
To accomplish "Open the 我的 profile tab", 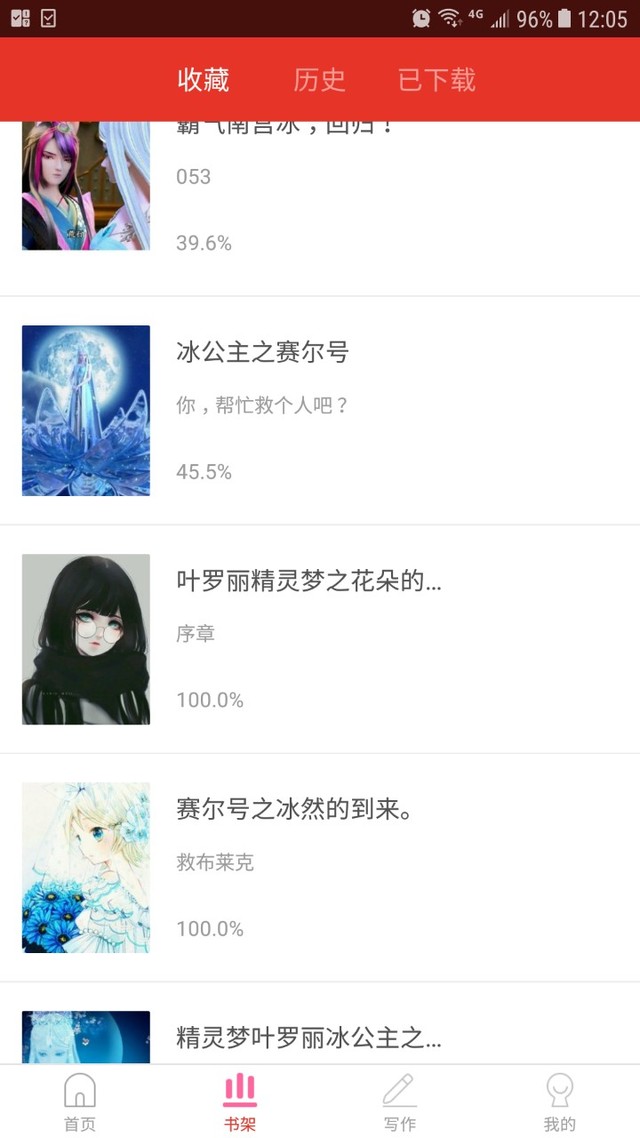I will [x=559, y=1102].
